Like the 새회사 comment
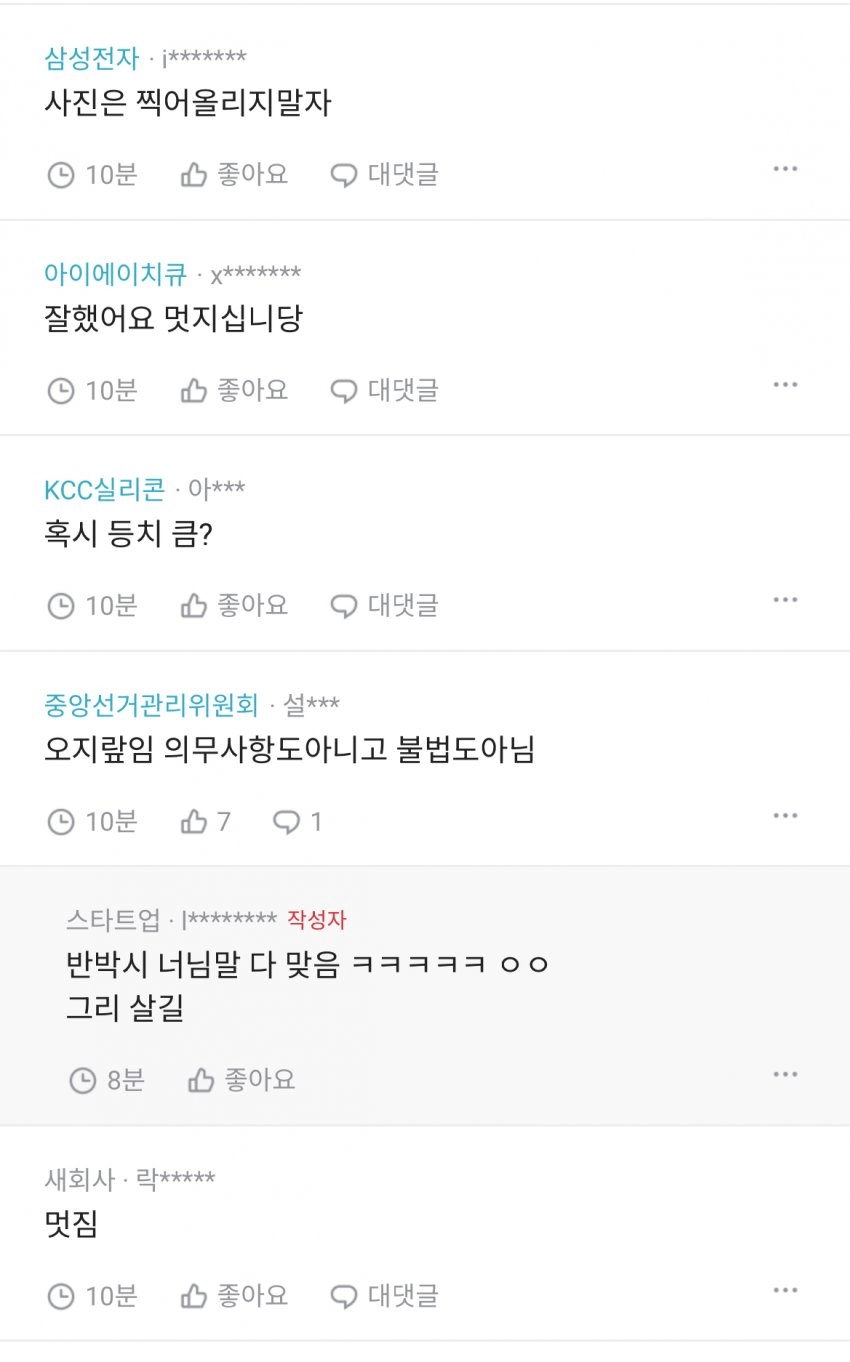 click(x=234, y=1296)
